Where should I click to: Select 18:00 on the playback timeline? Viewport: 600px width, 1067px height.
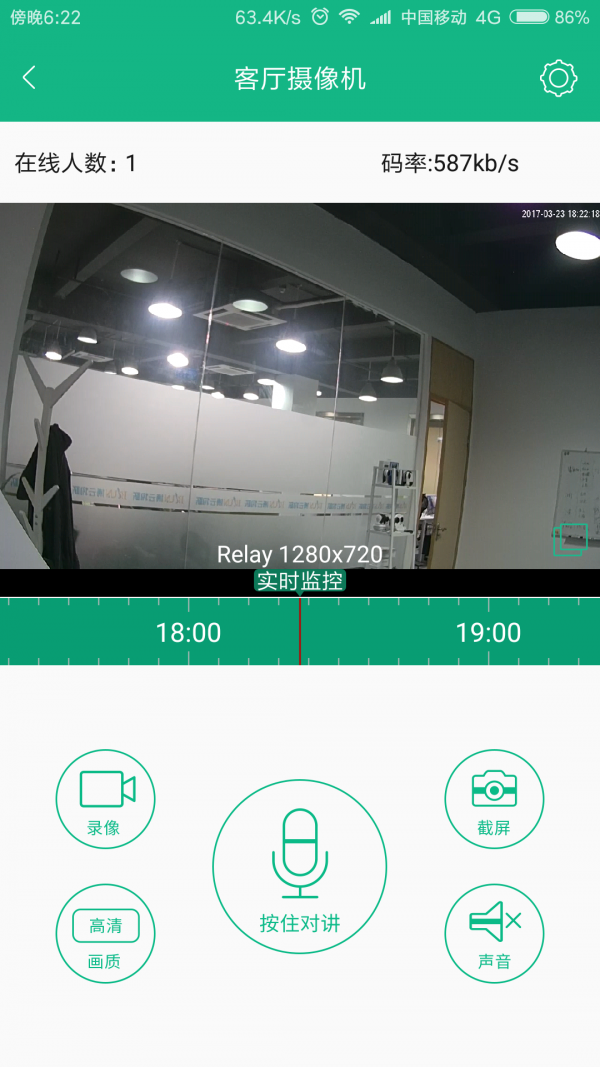pyautogui.click(x=188, y=632)
